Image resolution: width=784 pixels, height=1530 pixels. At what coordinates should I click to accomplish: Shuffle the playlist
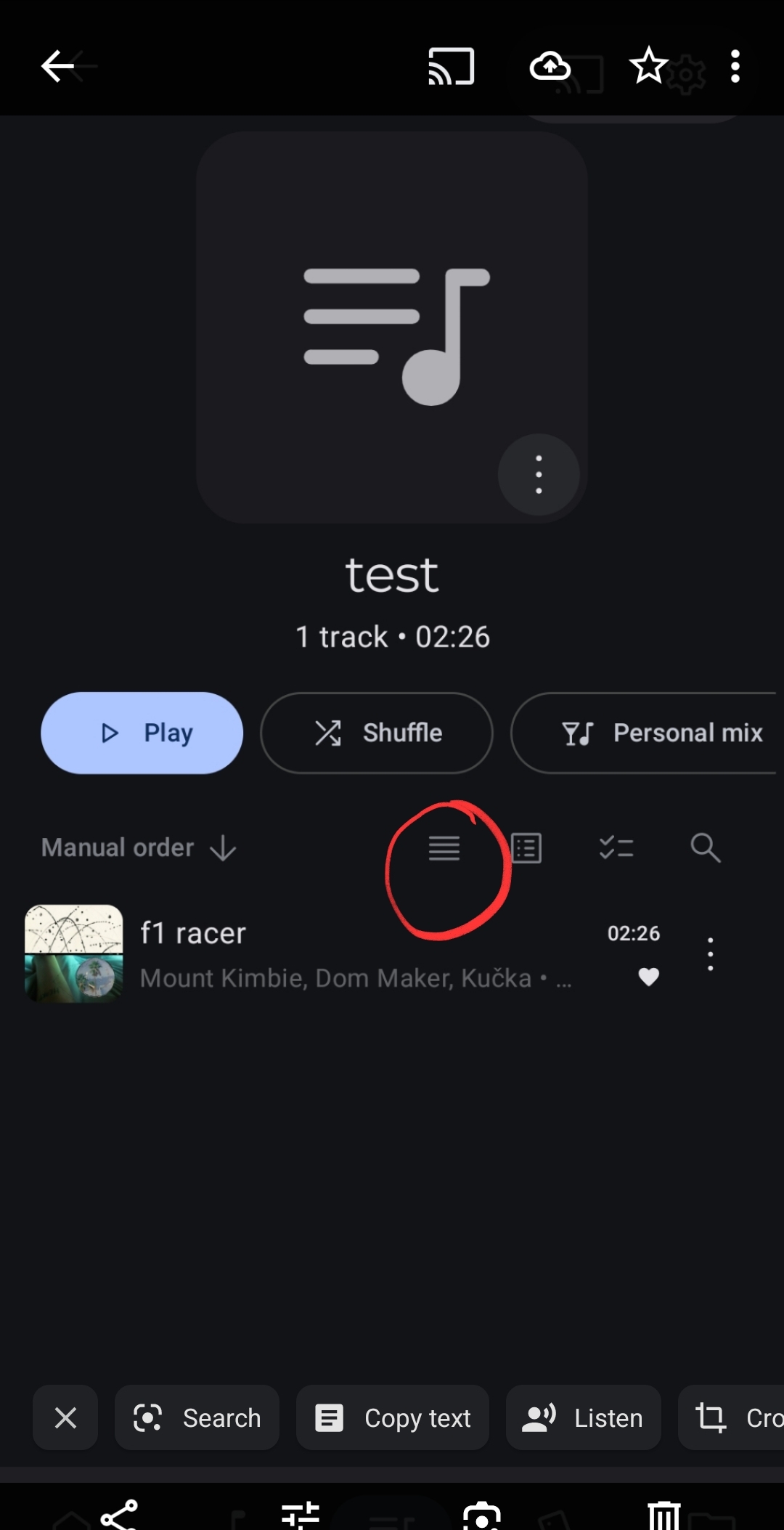(x=377, y=733)
